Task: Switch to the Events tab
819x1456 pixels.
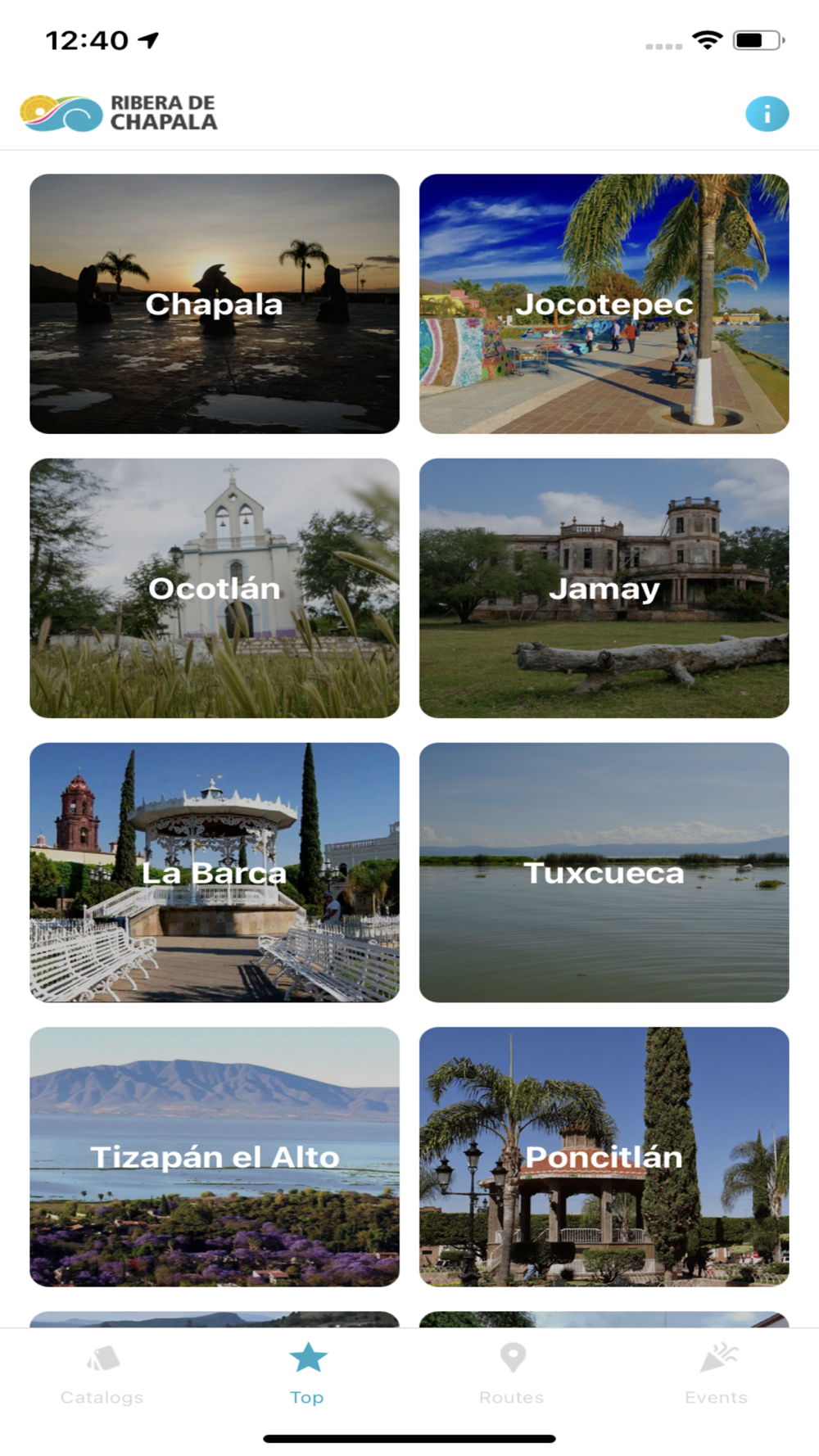Action: pyautogui.click(x=717, y=1374)
